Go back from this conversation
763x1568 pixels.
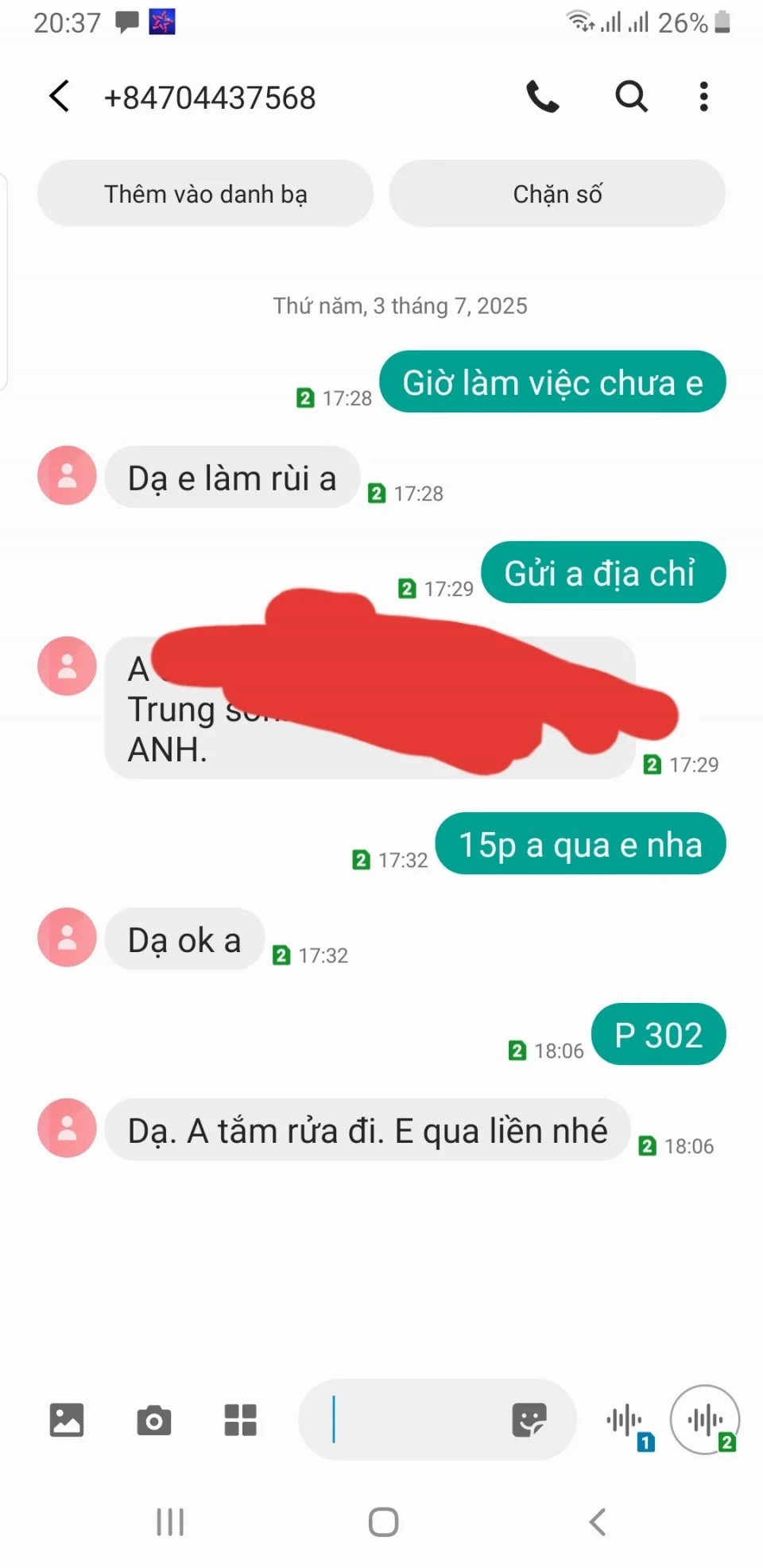point(60,97)
